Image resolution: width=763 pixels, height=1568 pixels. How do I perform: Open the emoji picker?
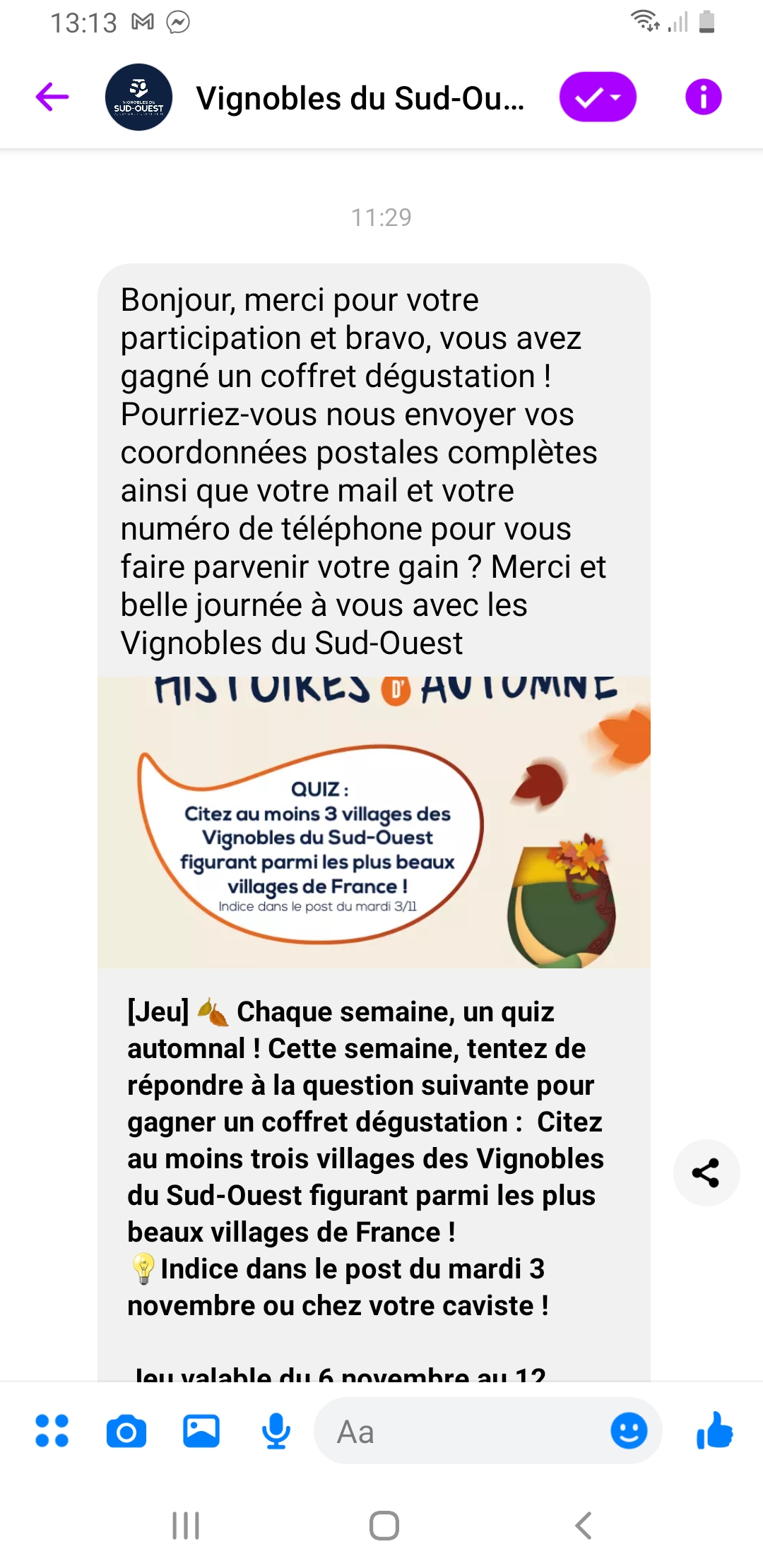(x=629, y=1432)
